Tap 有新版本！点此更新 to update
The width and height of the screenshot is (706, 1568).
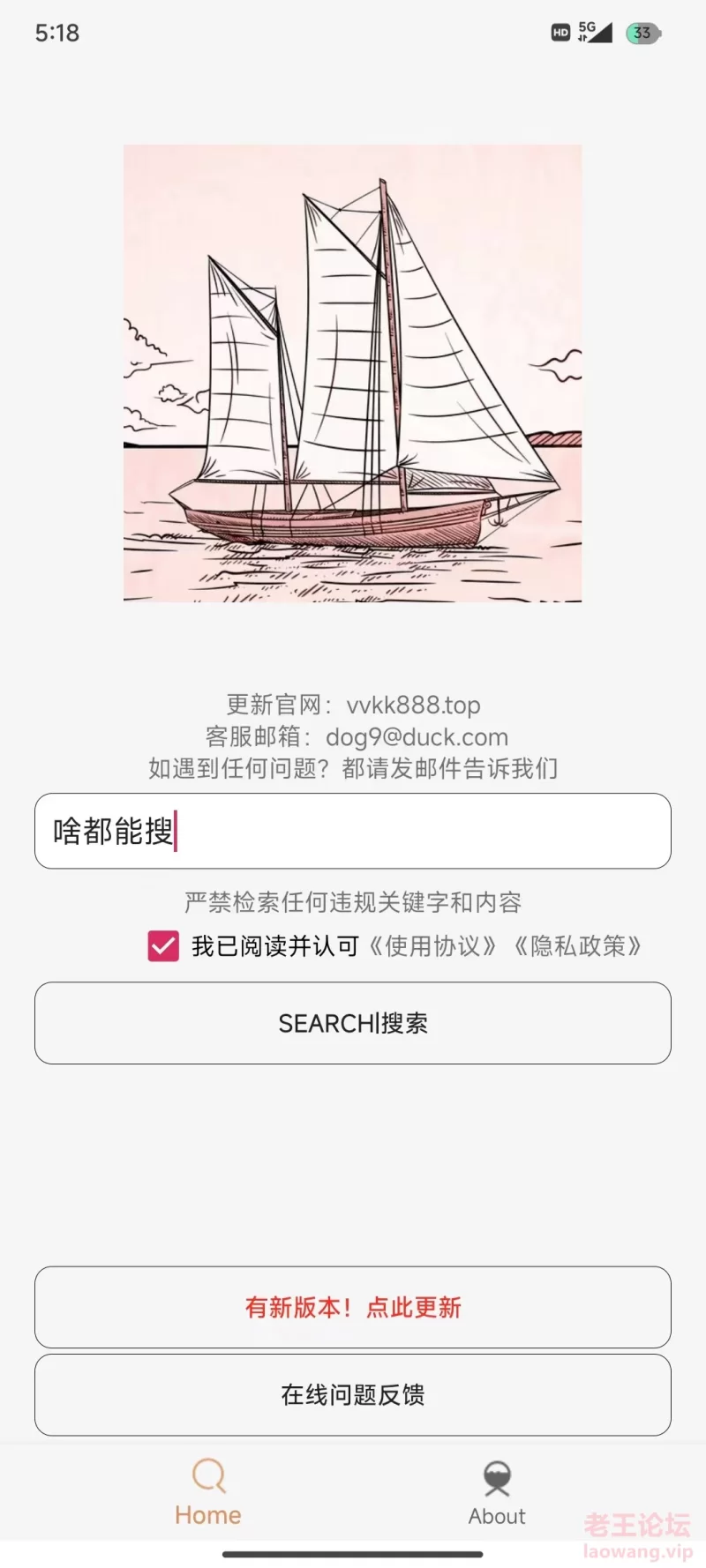tap(353, 1307)
